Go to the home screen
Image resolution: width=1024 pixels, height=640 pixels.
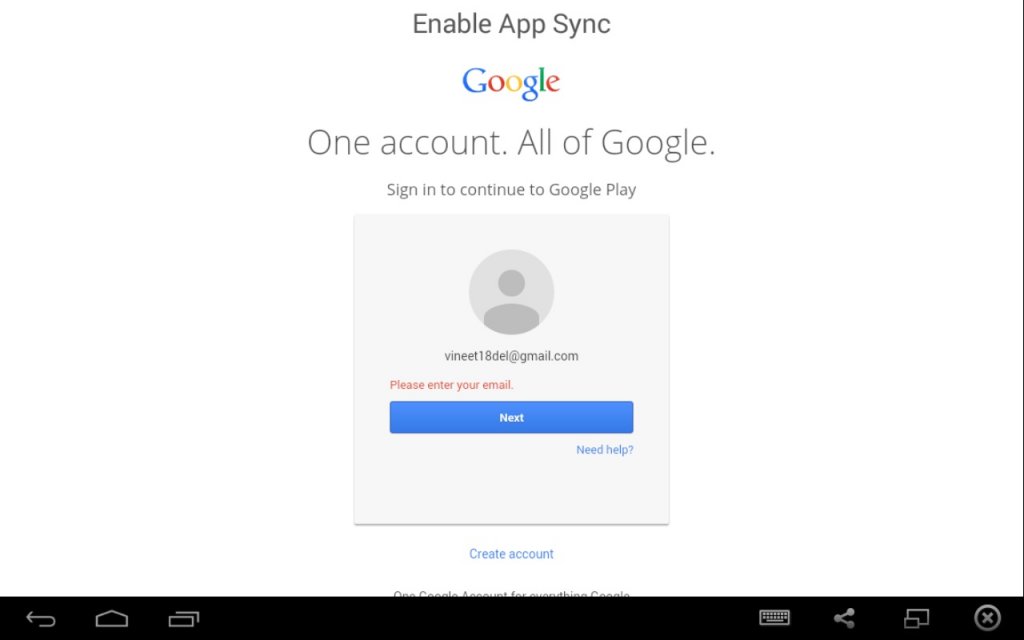tap(112, 618)
